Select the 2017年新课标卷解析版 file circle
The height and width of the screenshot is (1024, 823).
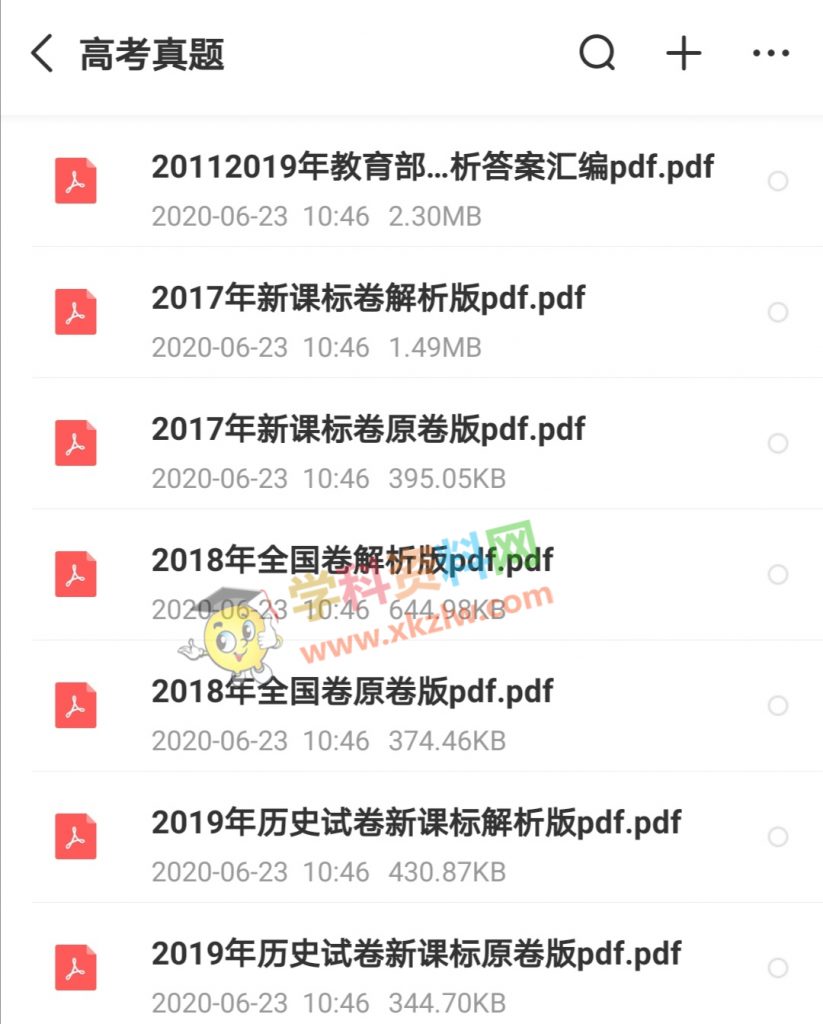click(x=777, y=312)
